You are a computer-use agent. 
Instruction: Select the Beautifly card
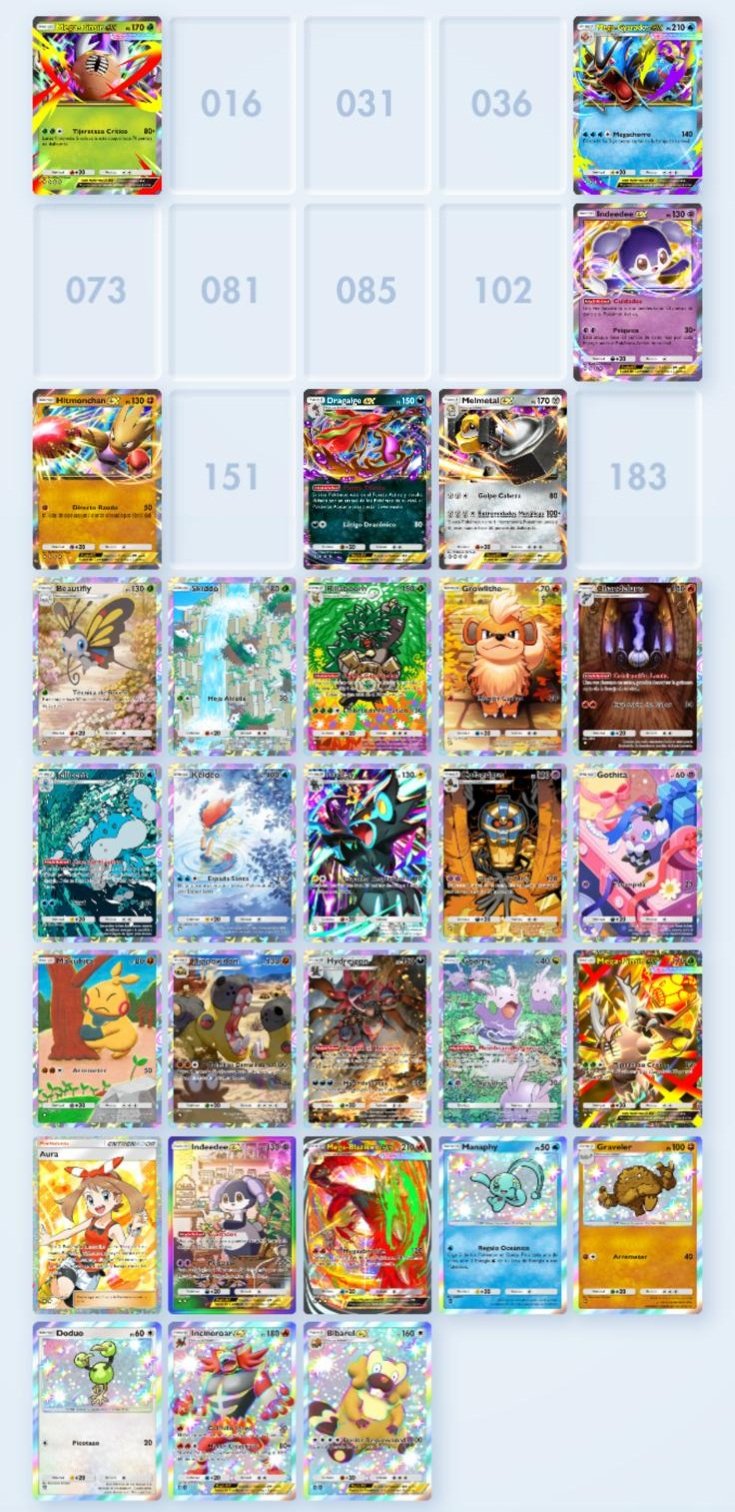click(x=96, y=665)
